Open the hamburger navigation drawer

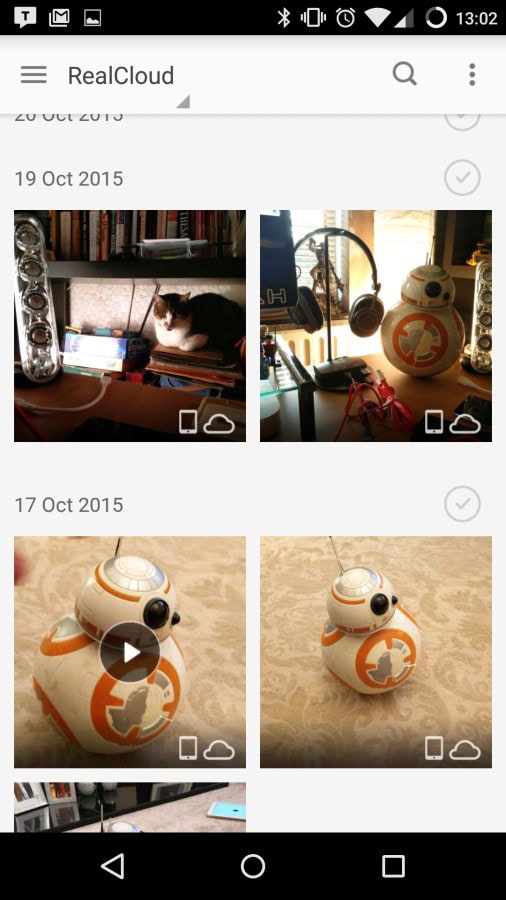34,75
